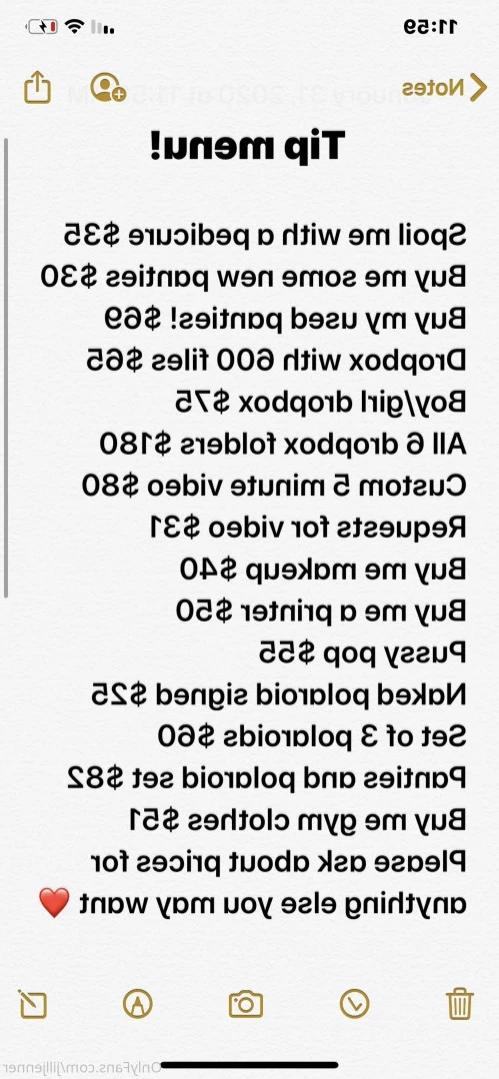Compose a new note
The height and width of the screenshot is (1079, 499).
tap(32, 1003)
